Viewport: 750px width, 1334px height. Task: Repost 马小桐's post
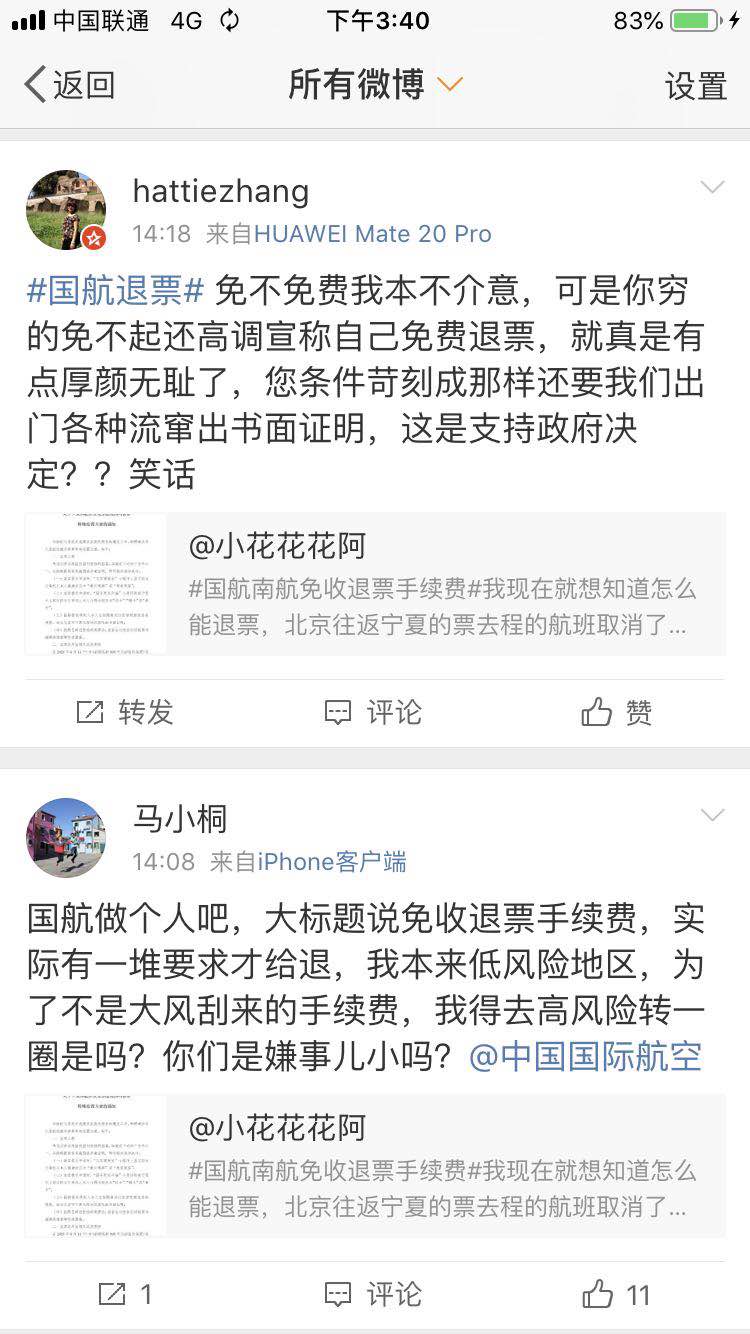pyautogui.click(x=125, y=1294)
